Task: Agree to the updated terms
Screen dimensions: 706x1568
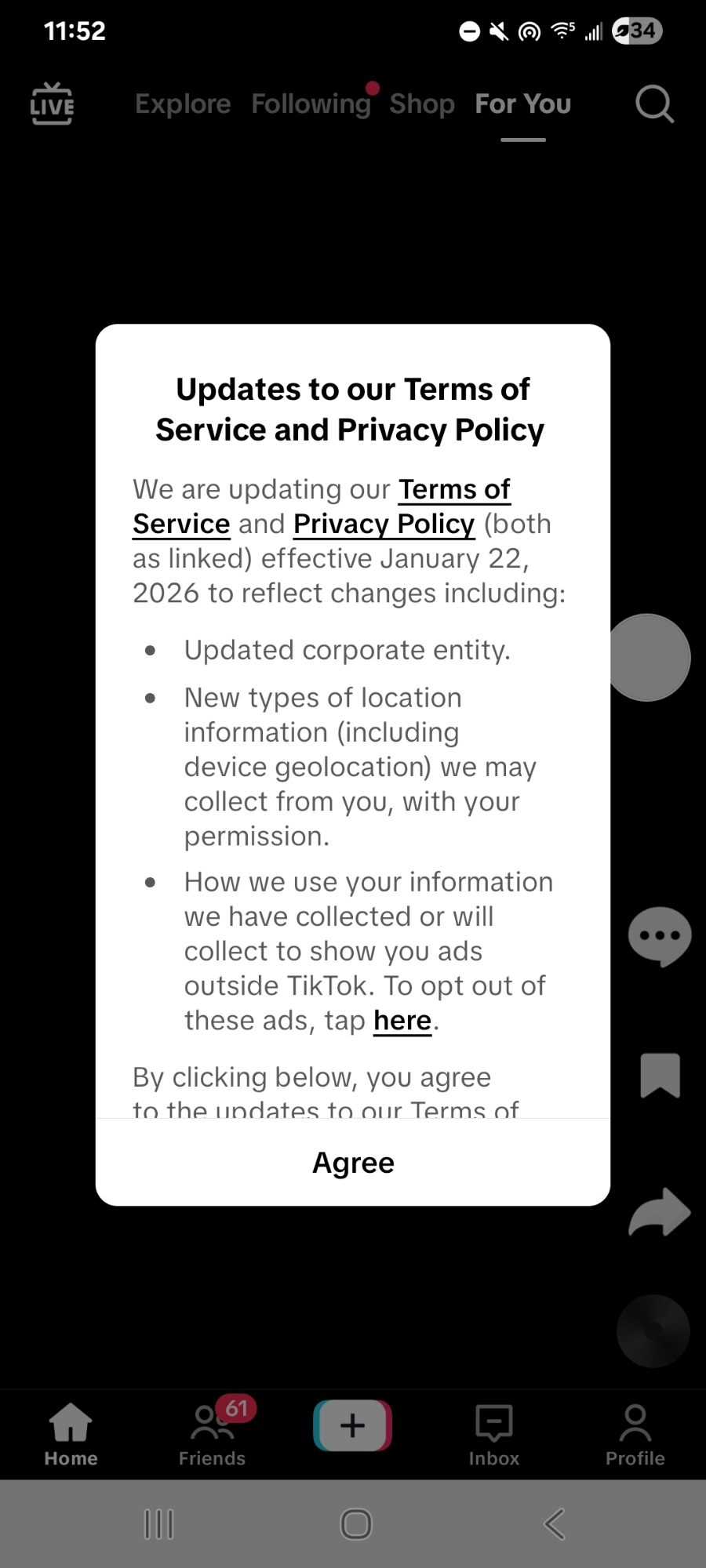Action: (x=353, y=1163)
